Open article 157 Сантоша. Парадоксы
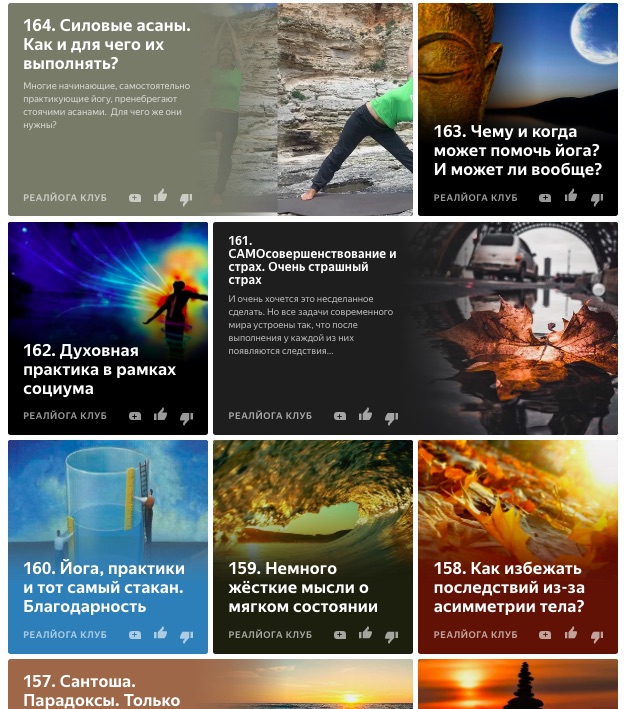The width and height of the screenshot is (640, 709). pyautogui.click(x=100, y=689)
